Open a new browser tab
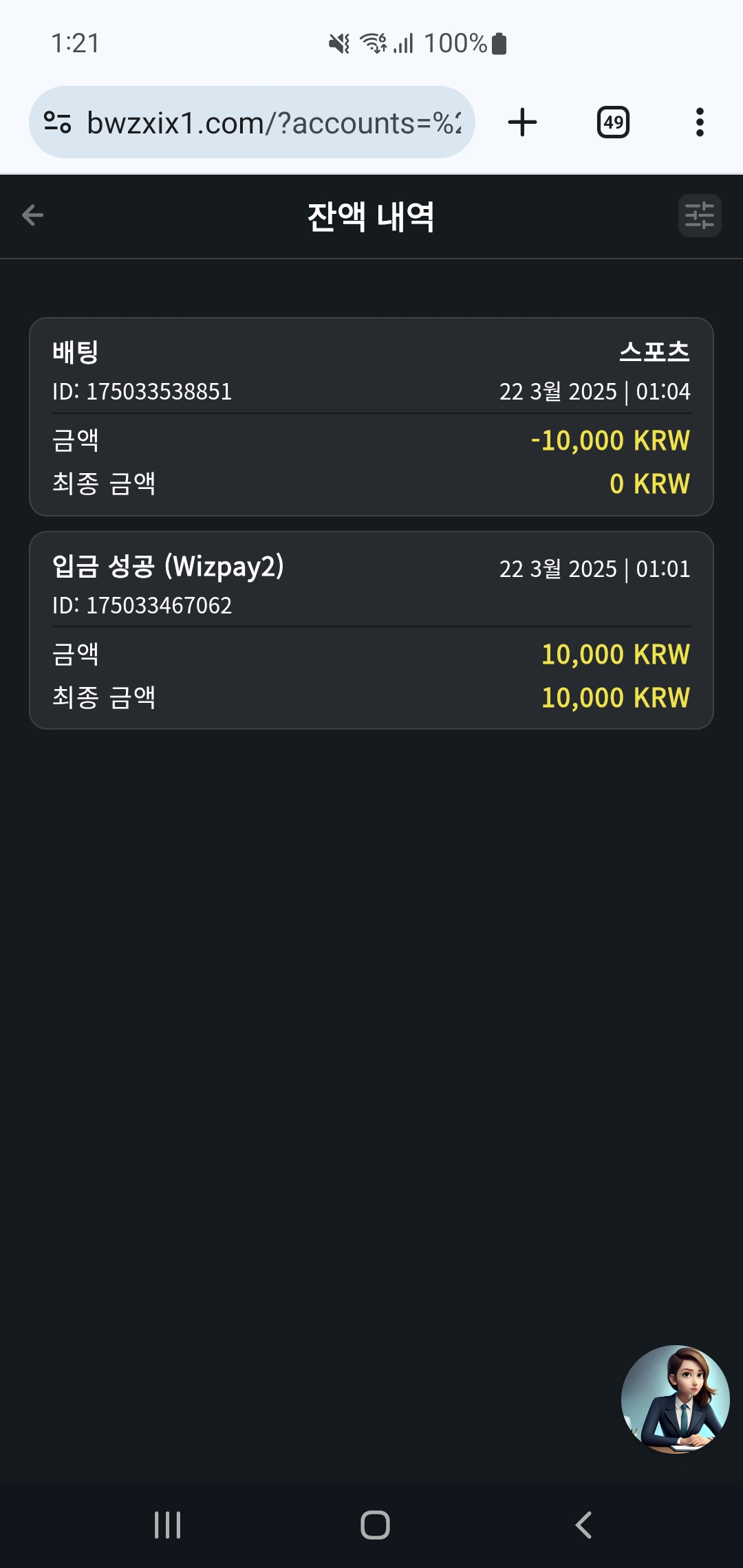The width and height of the screenshot is (743, 1568). pyautogui.click(x=522, y=122)
